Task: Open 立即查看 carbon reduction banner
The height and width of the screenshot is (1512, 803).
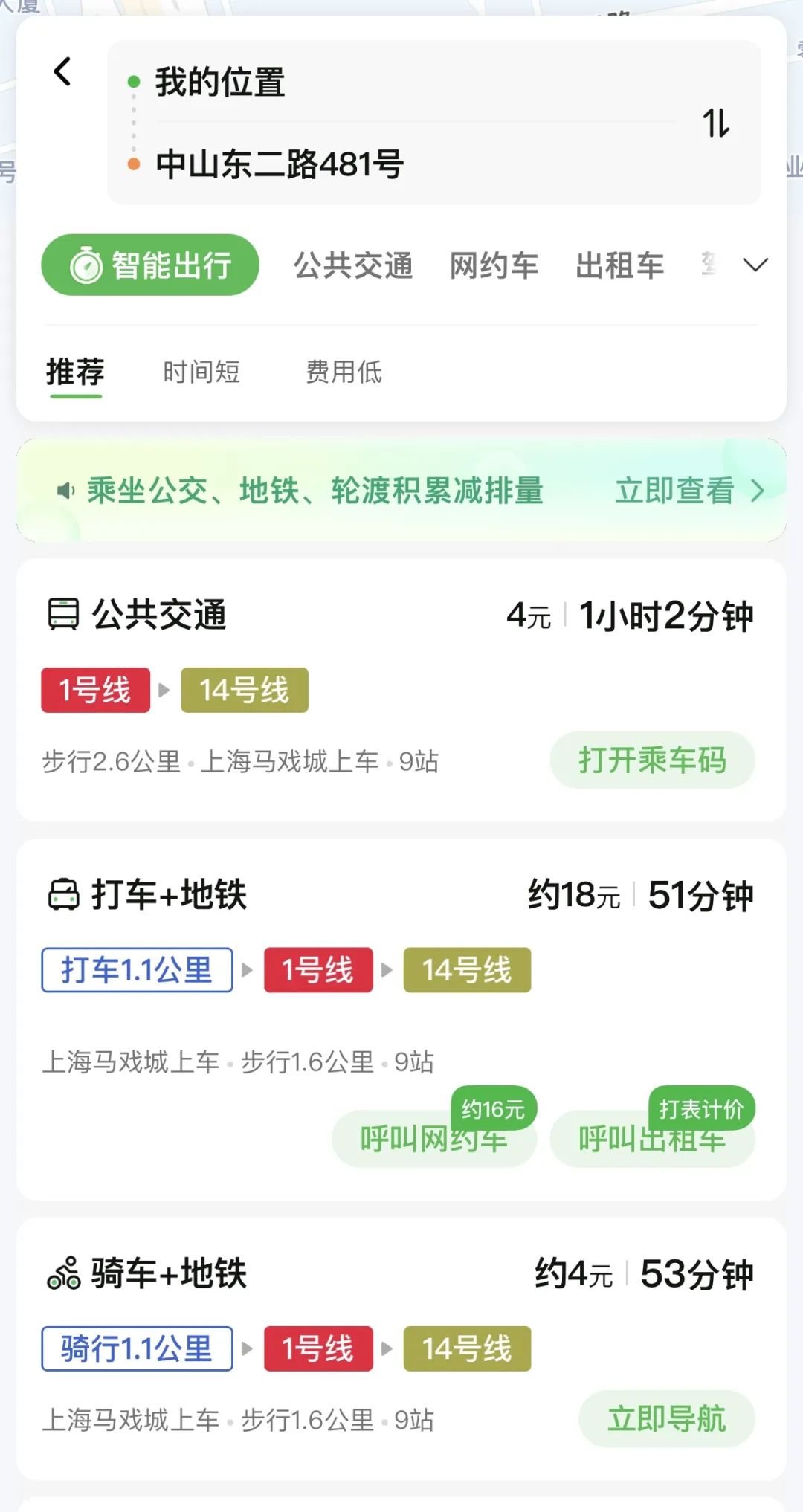Action: tap(688, 491)
